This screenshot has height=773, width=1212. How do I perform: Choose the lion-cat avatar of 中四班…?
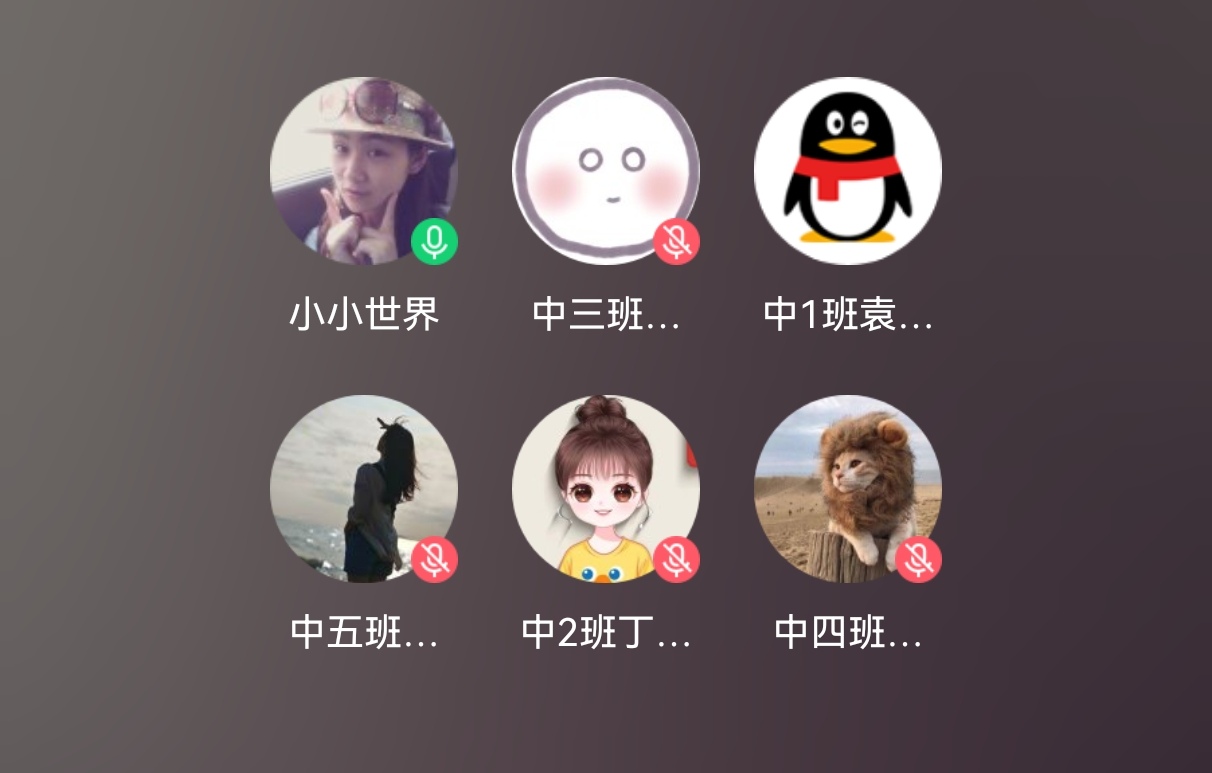pyautogui.click(x=848, y=489)
